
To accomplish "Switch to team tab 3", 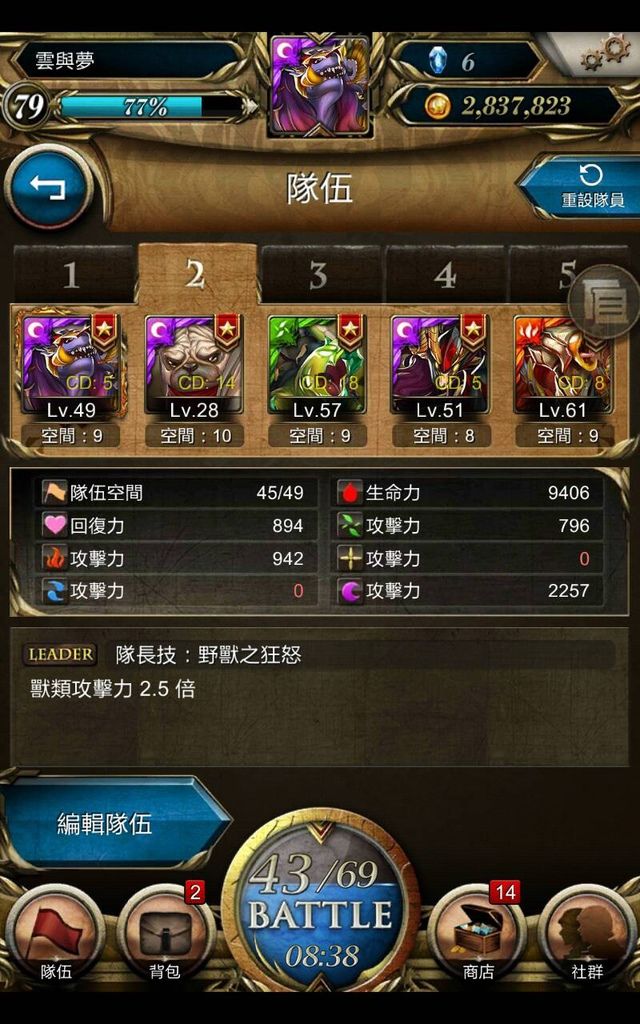I will tap(319, 275).
